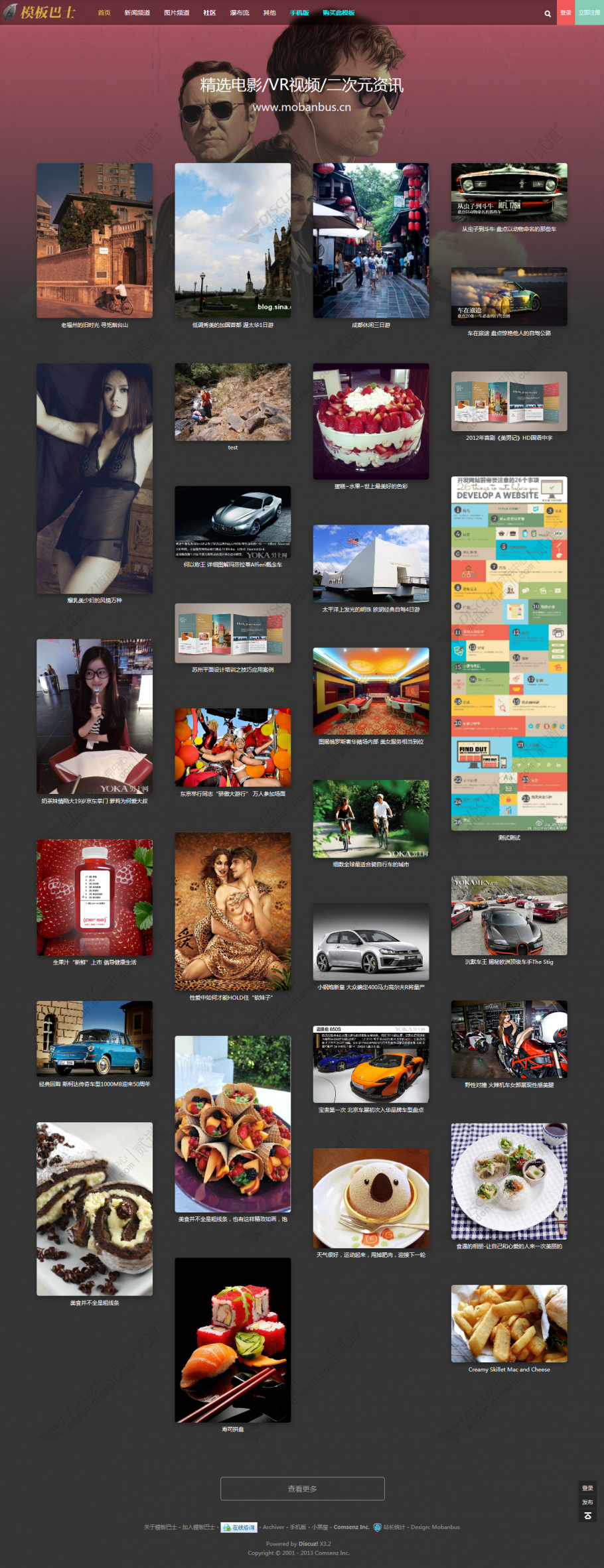Go to 新闻频道 news channel
The width and height of the screenshot is (604, 1568).
coord(137,13)
